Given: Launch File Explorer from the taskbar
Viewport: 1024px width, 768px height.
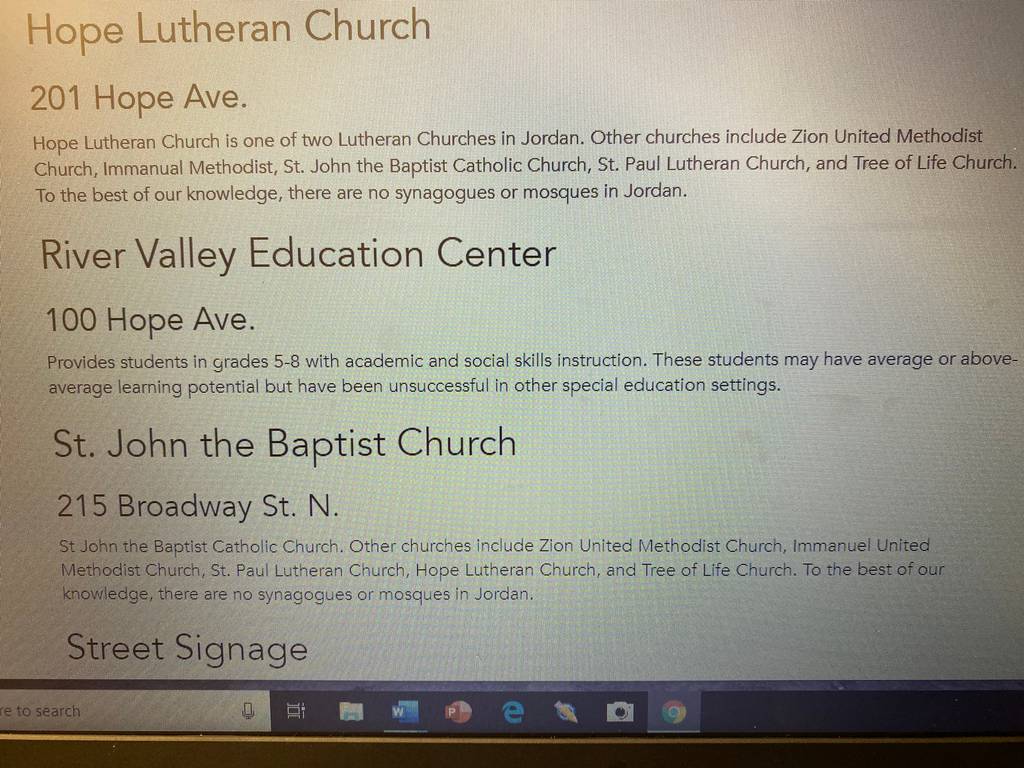Looking at the screenshot, I should pos(351,711).
